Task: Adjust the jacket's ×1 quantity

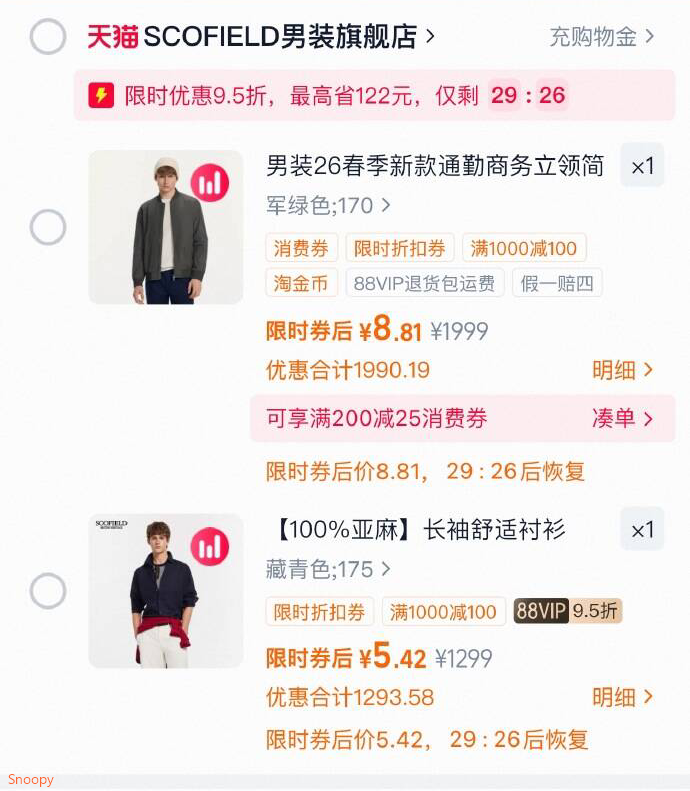Action: tap(641, 166)
